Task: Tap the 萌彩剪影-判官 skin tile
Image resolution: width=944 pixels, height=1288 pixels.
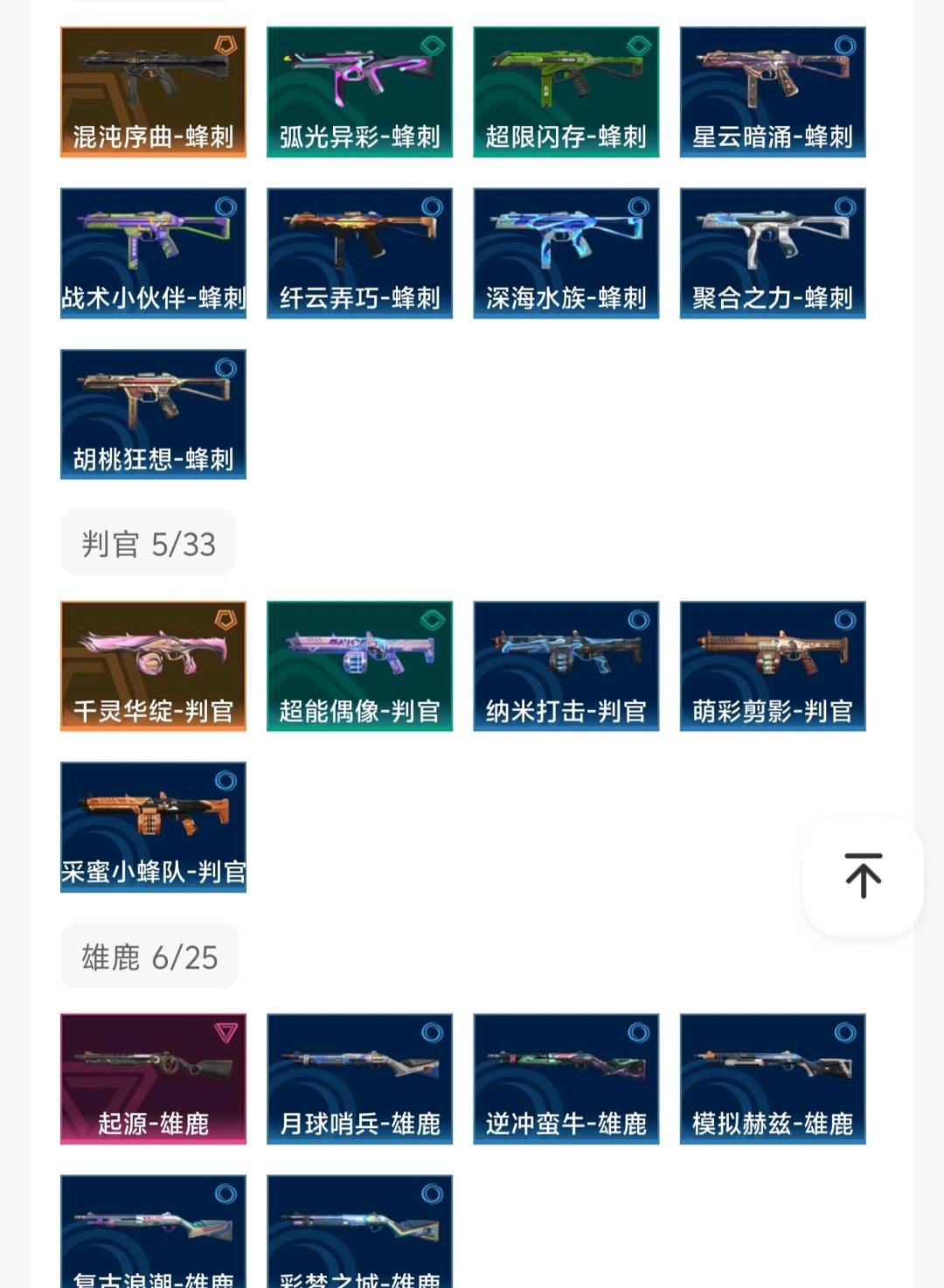Action: (x=772, y=665)
